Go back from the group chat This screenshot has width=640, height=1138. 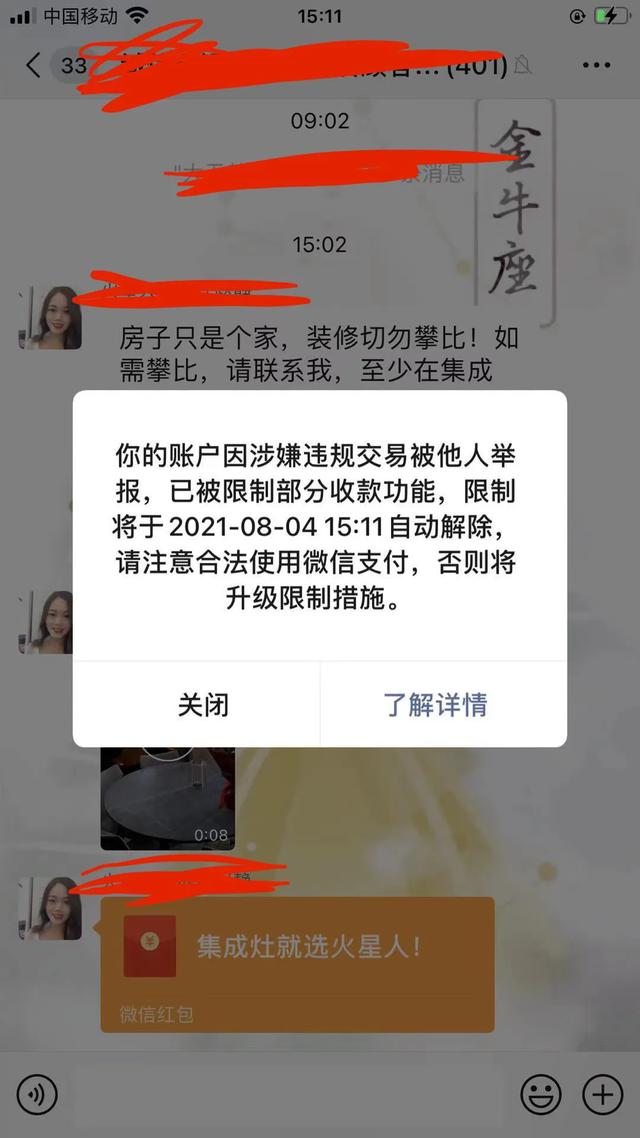tap(33, 66)
